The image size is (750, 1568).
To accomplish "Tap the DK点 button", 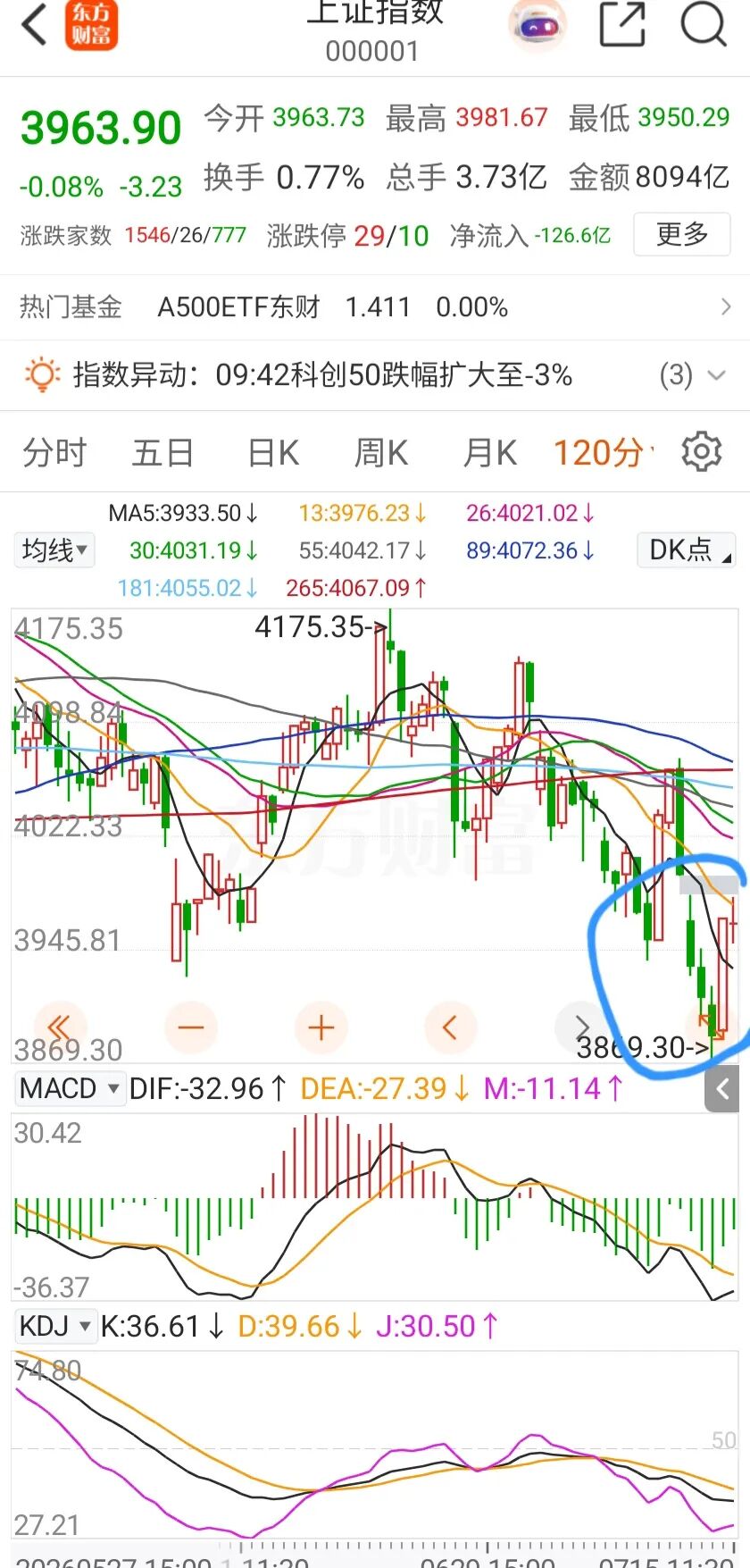I will pos(687,549).
